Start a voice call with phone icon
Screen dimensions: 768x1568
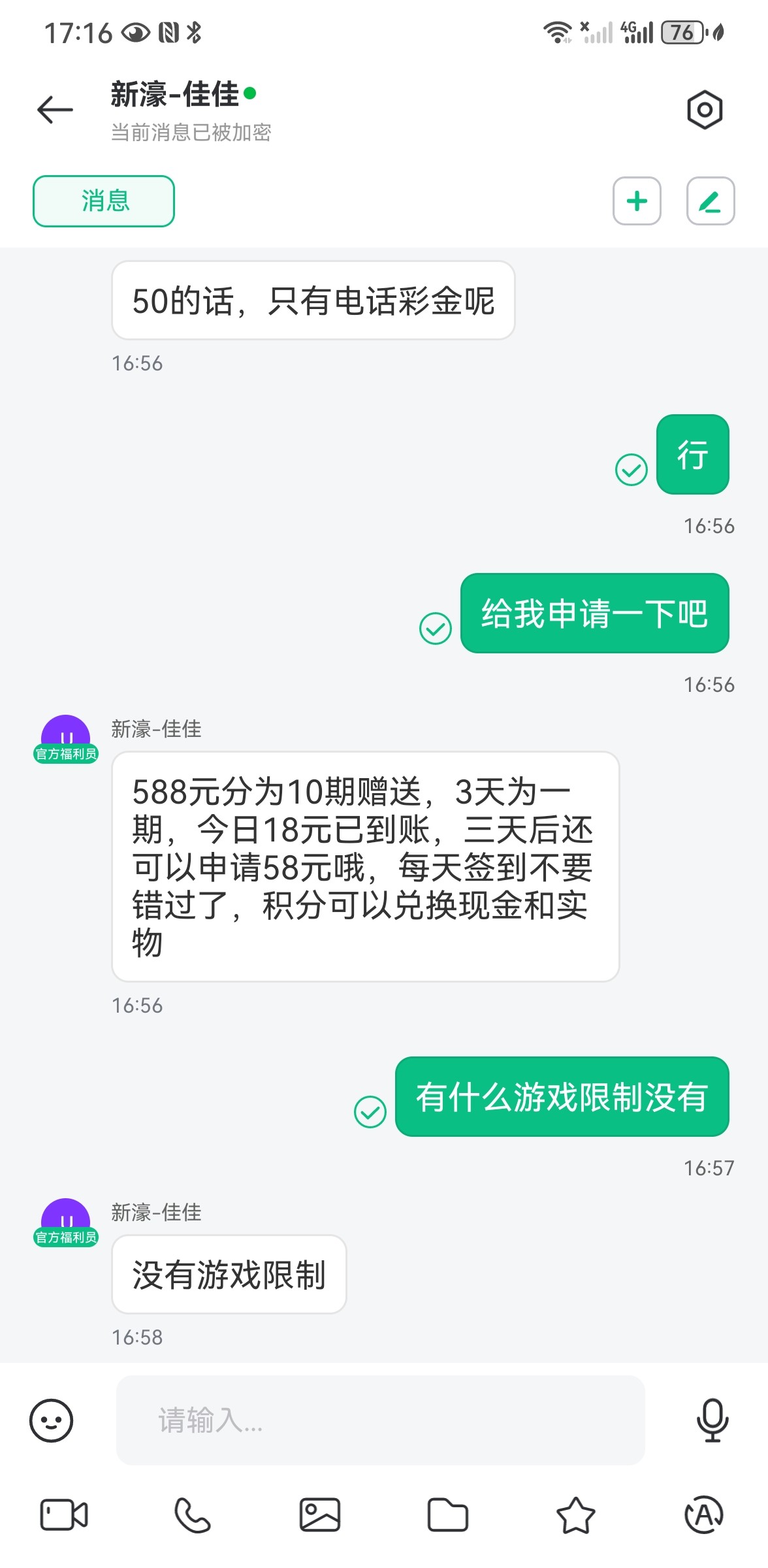coord(192,1514)
